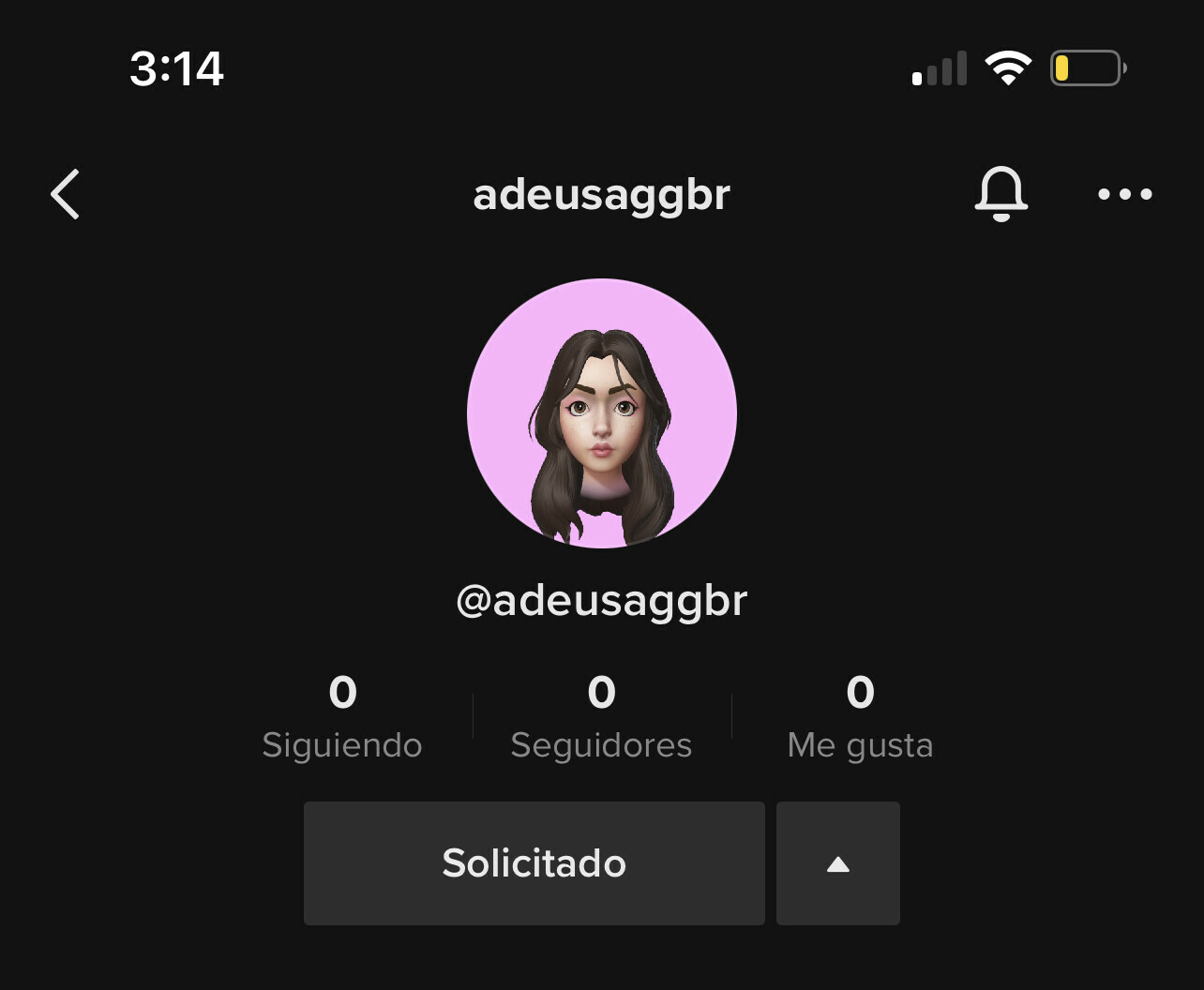View the adeusaggbr profile picture
Viewport: 1204px width, 990px height.
[x=602, y=413]
